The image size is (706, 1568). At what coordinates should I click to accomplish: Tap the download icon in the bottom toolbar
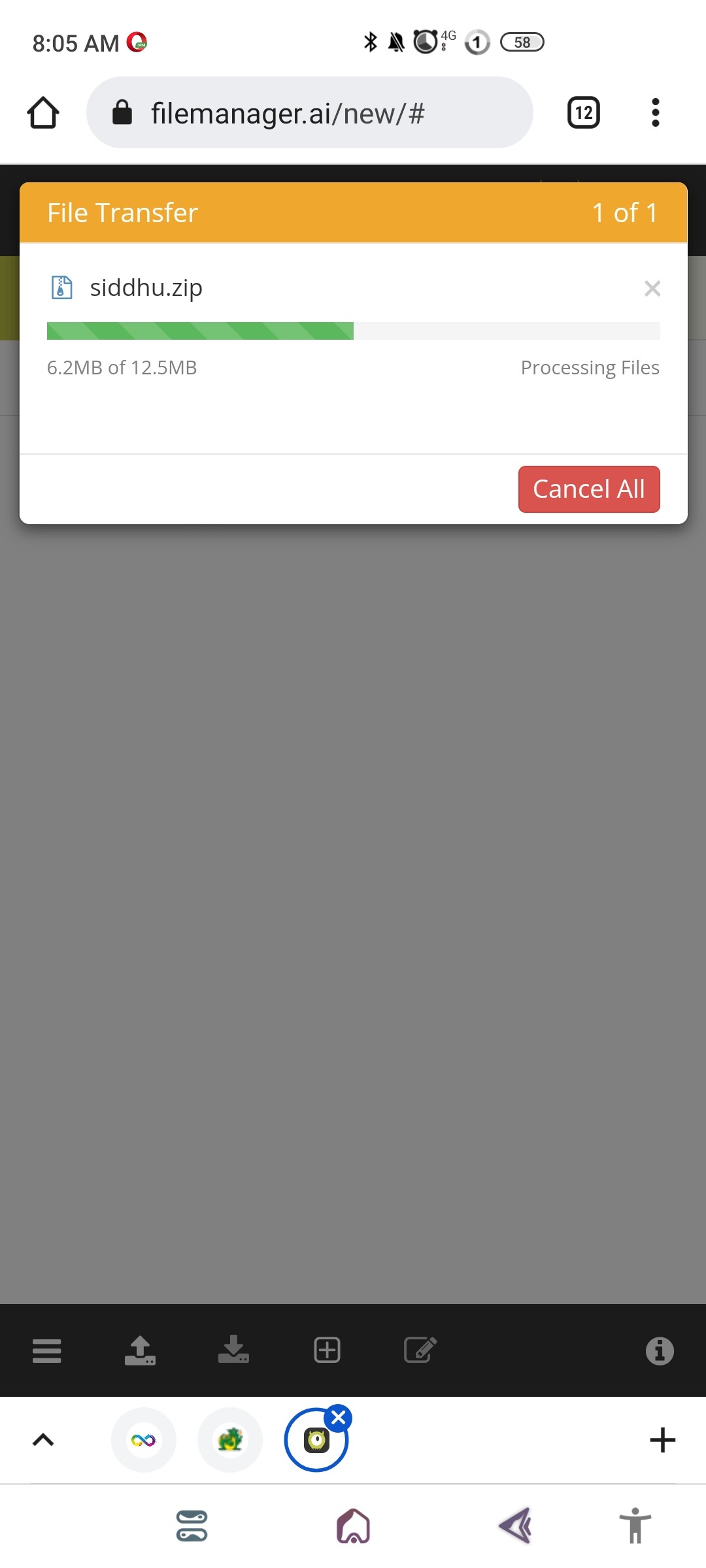point(233,1350)
